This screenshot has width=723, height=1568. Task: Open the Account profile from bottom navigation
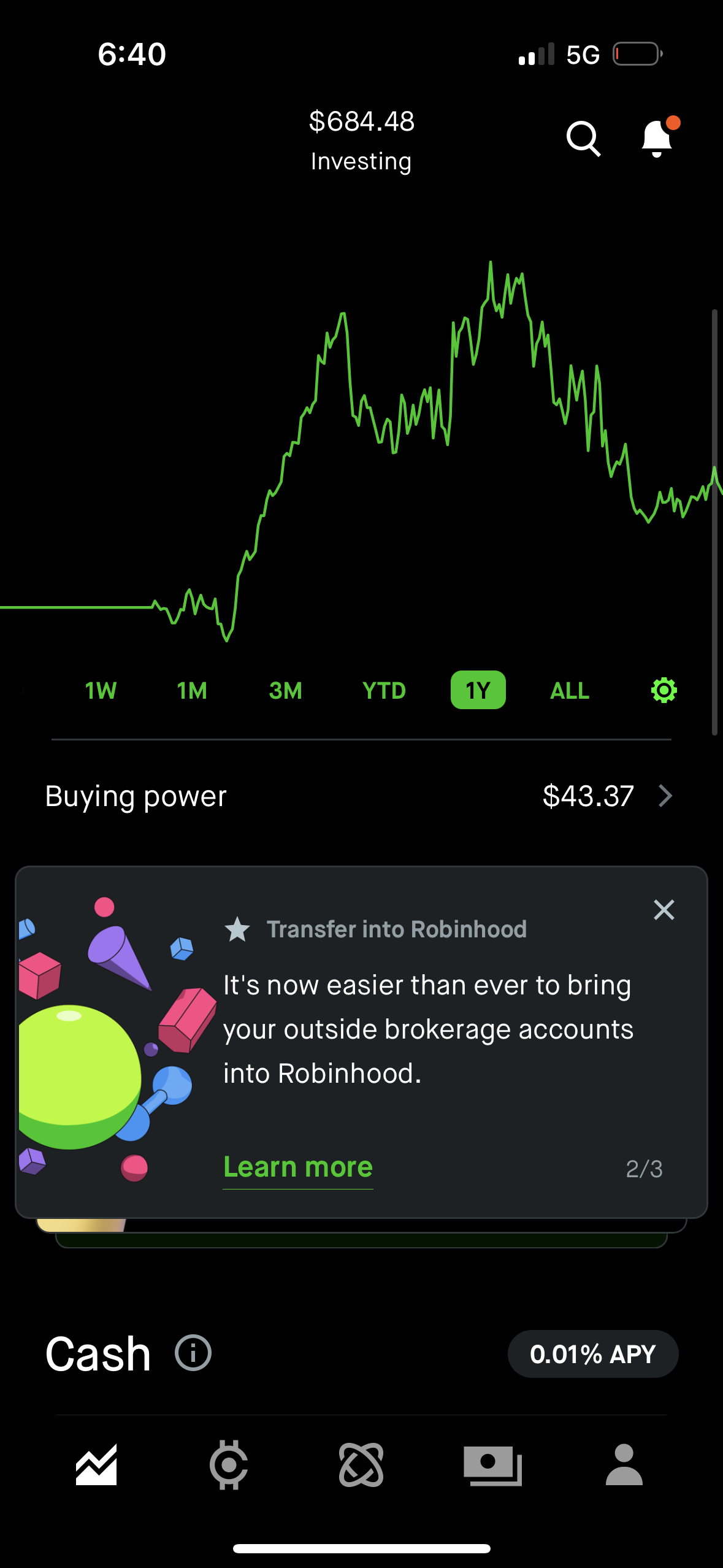(x=626, y=1465)
